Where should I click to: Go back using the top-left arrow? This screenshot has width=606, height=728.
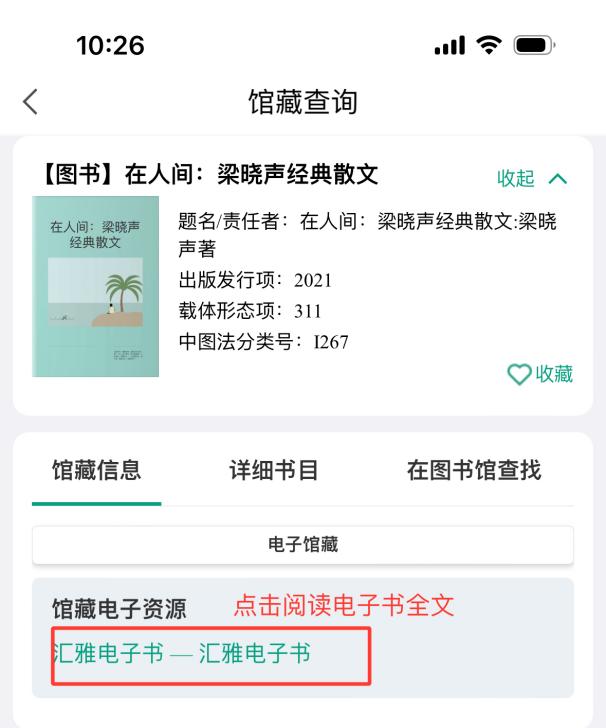(30, 101)
